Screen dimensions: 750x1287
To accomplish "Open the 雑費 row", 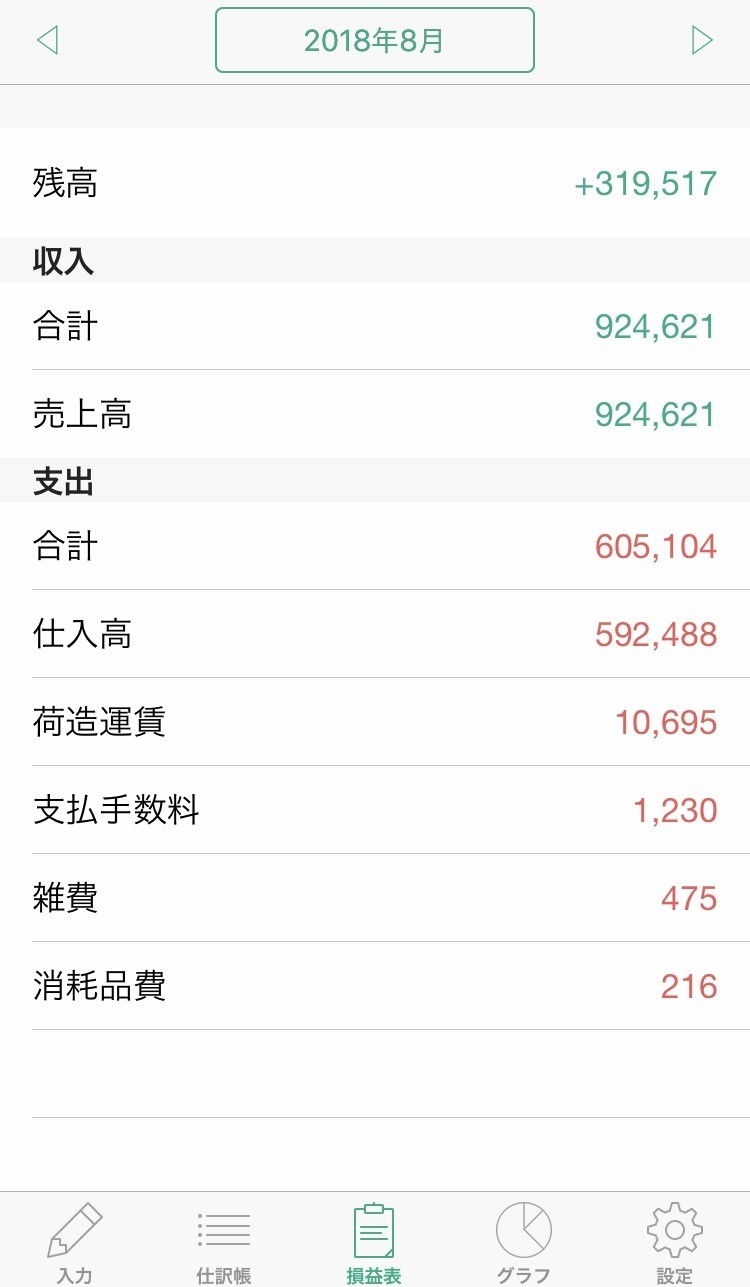I will point(375,898).
